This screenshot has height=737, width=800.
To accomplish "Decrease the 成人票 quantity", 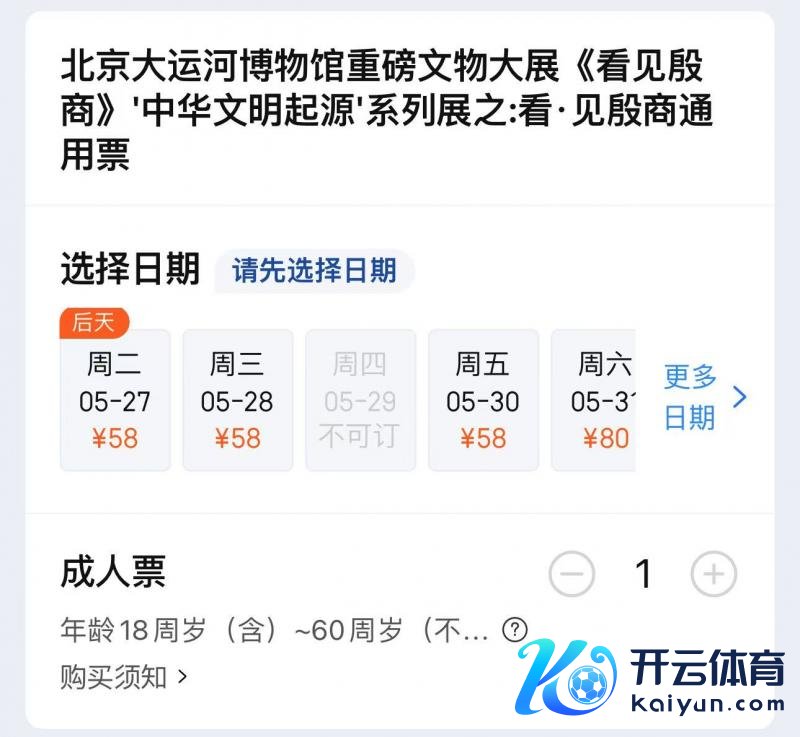I will point(572,574).
